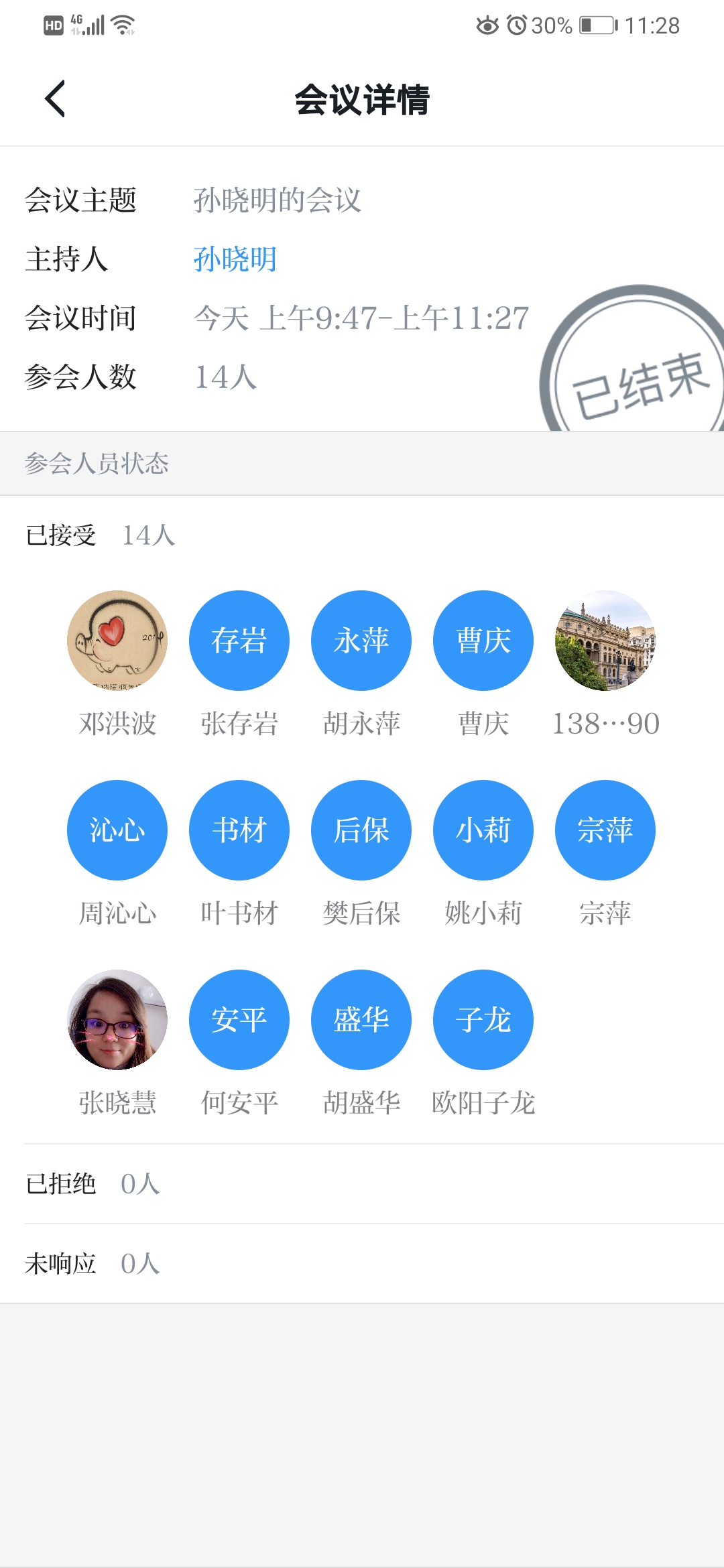The image size is (724, 1568).
Task: Select participant 宗萍
Action: pos(605,830)
